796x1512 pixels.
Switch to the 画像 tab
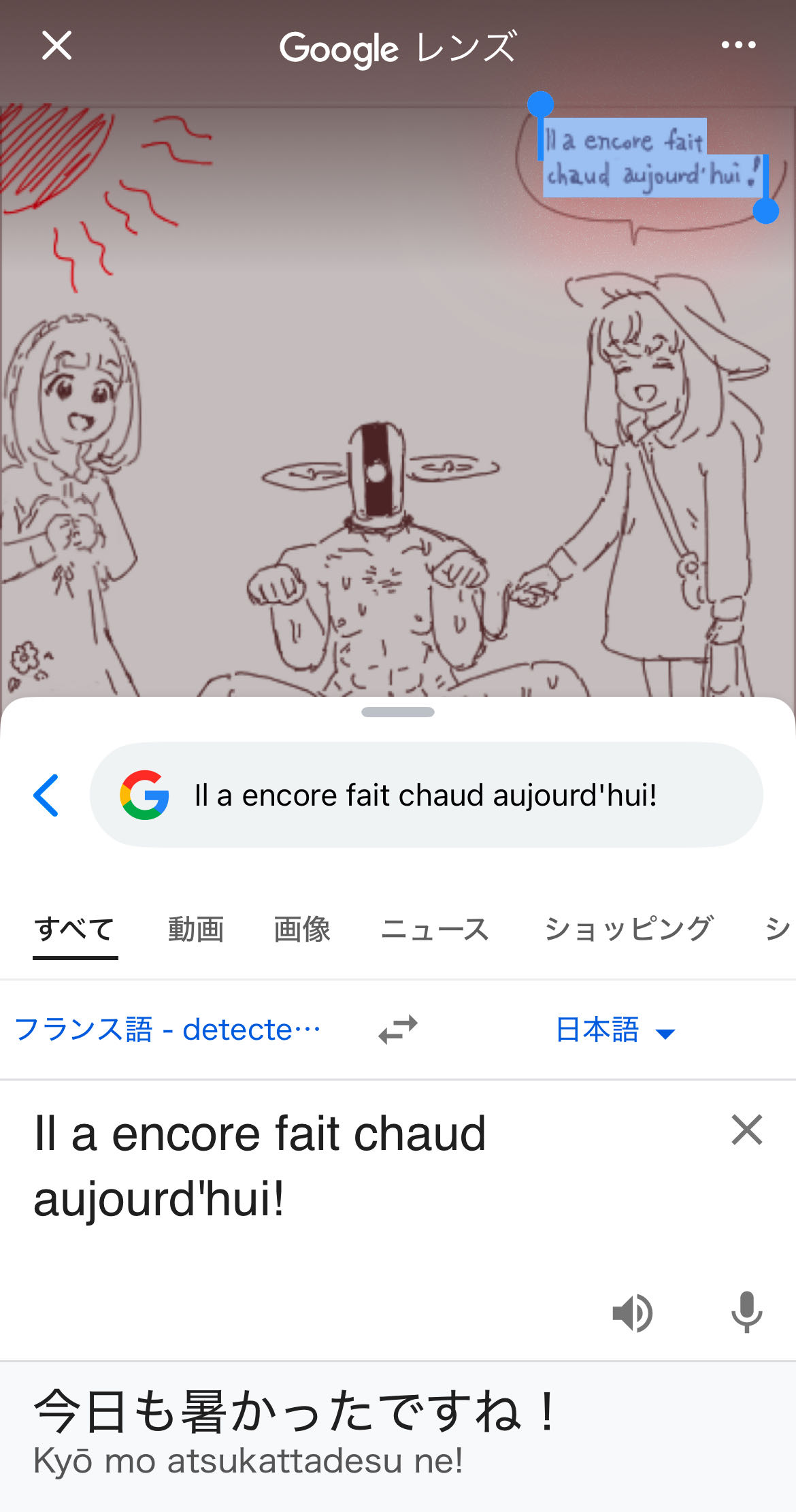coord(302,929)
